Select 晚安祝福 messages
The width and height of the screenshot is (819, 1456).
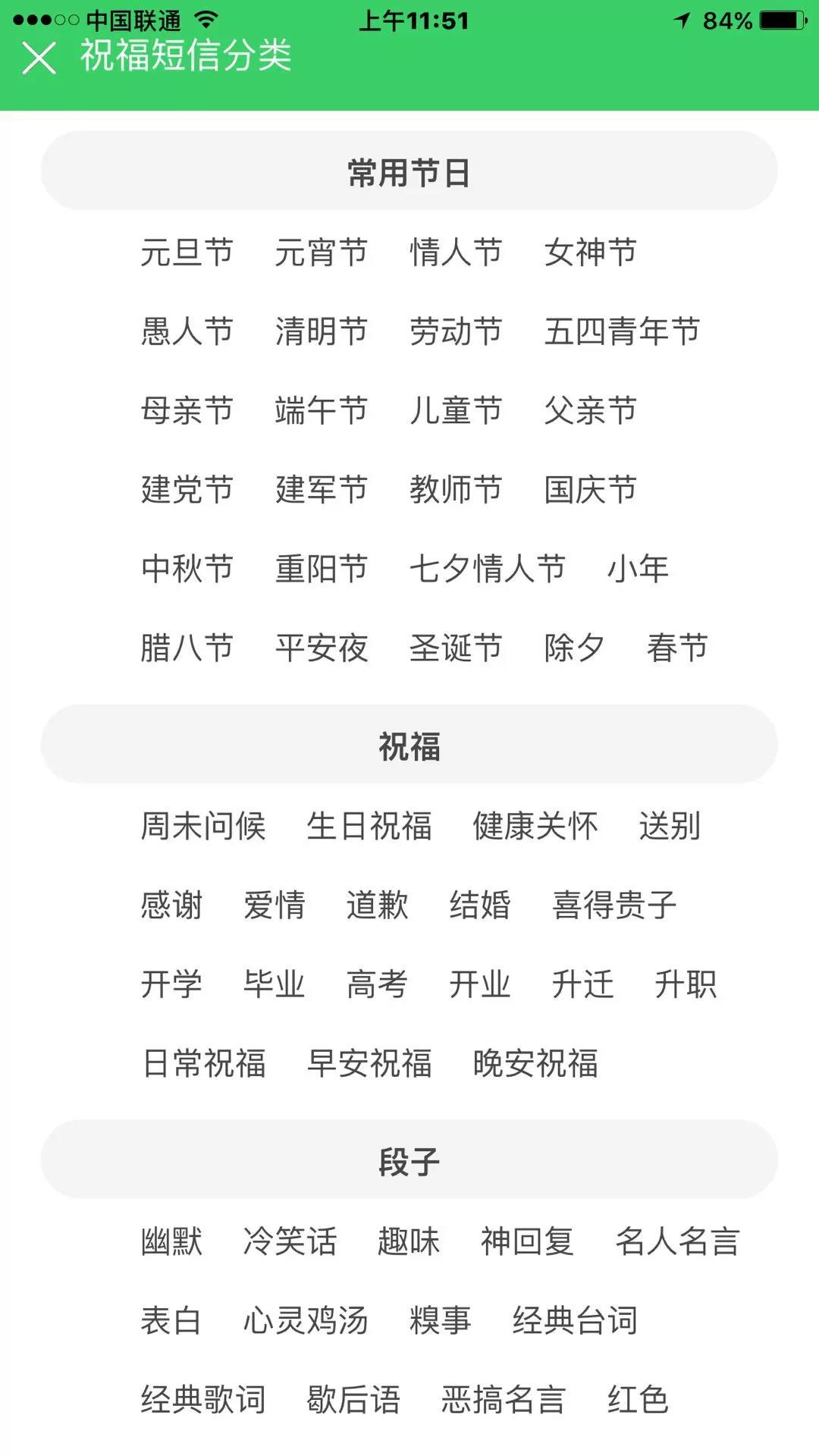tap(535, 1063)
